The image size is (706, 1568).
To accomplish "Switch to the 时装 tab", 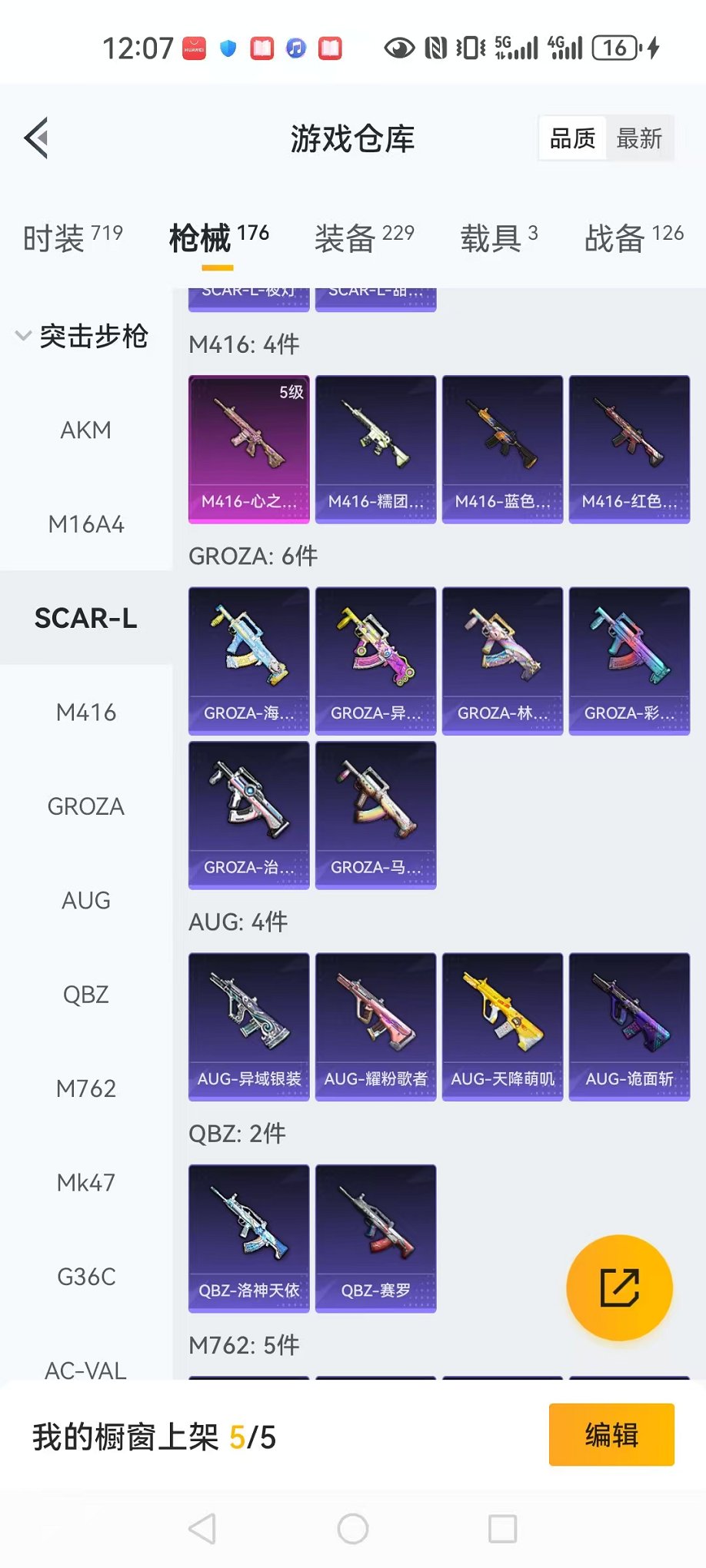I will pyautogui.click(x=73, y=237).
